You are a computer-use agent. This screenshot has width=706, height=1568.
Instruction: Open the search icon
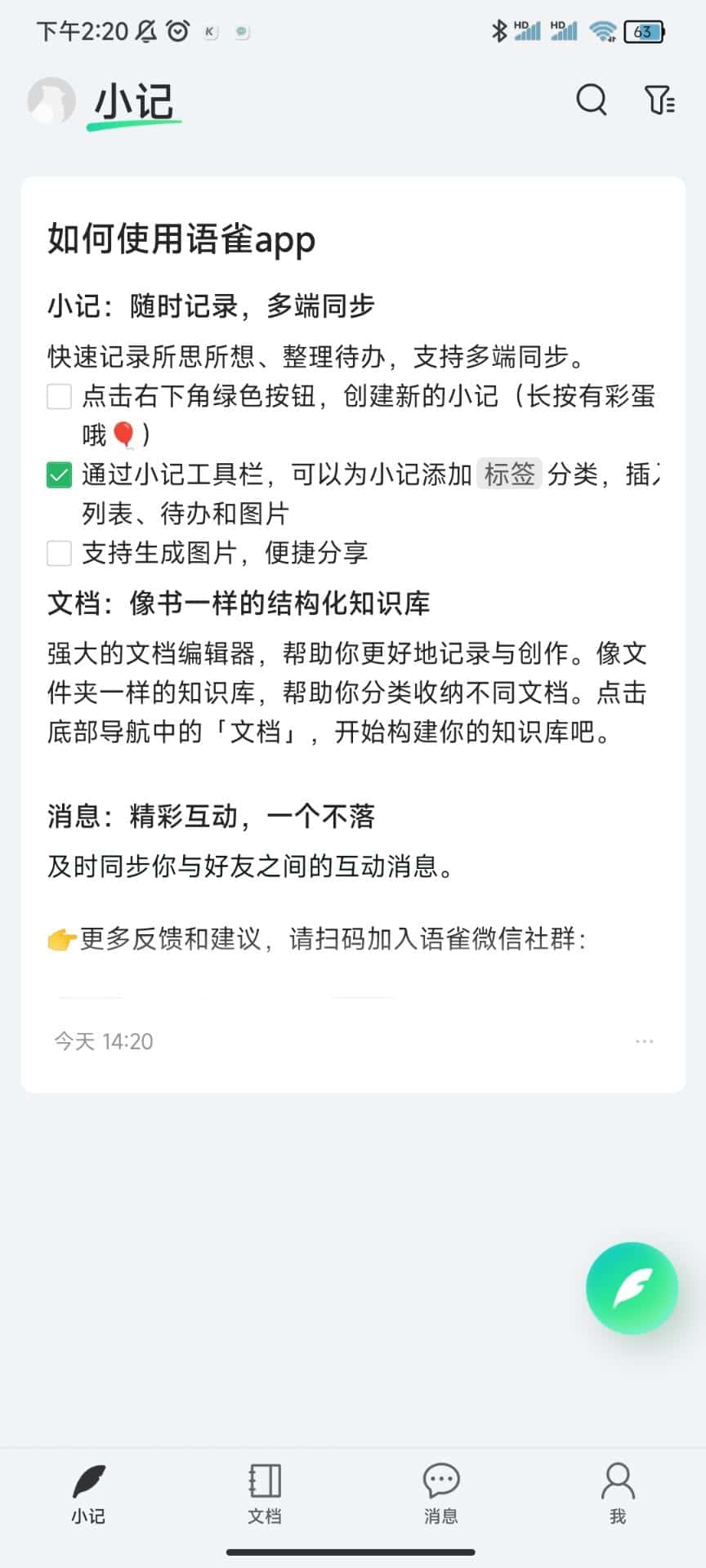tap(592, 100)
